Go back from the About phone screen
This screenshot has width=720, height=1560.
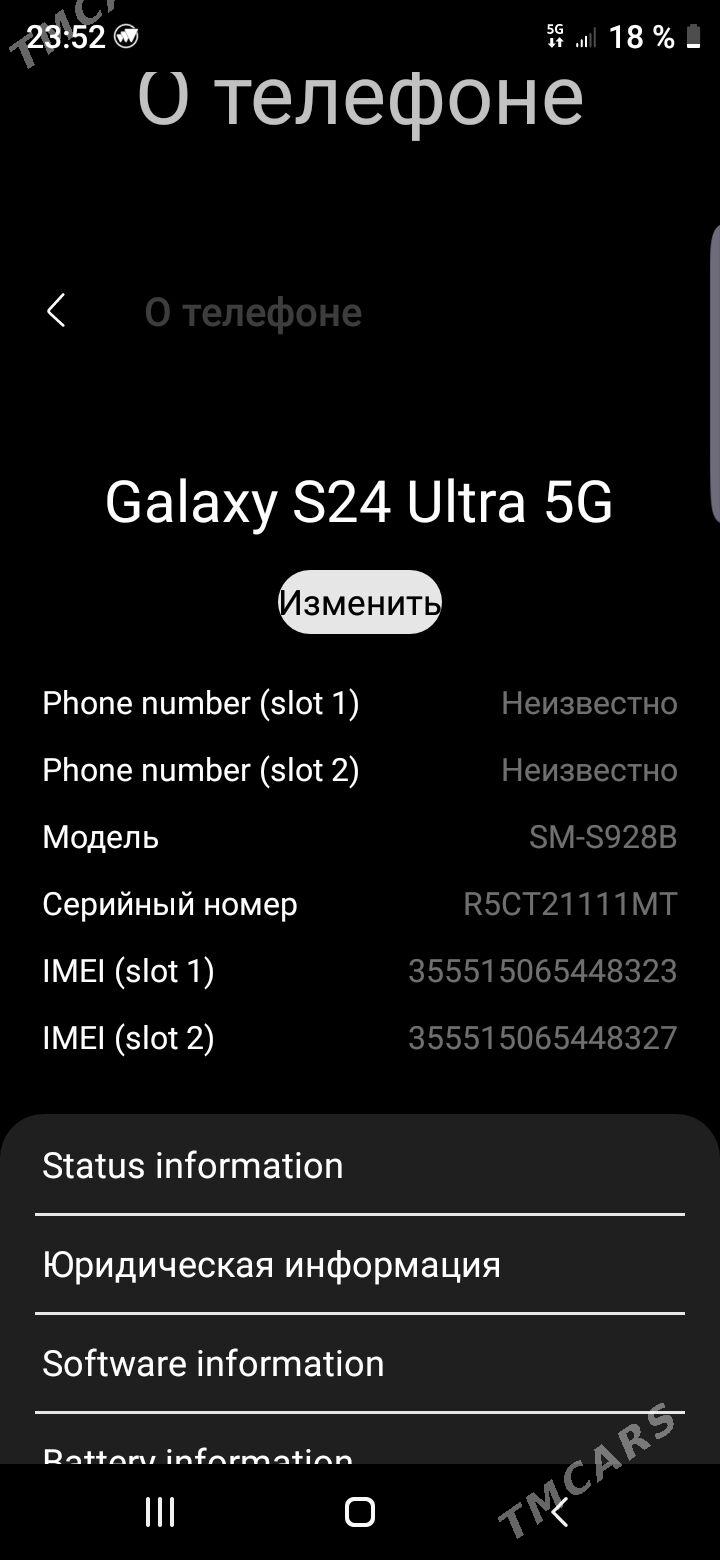(x=57, y=311)
